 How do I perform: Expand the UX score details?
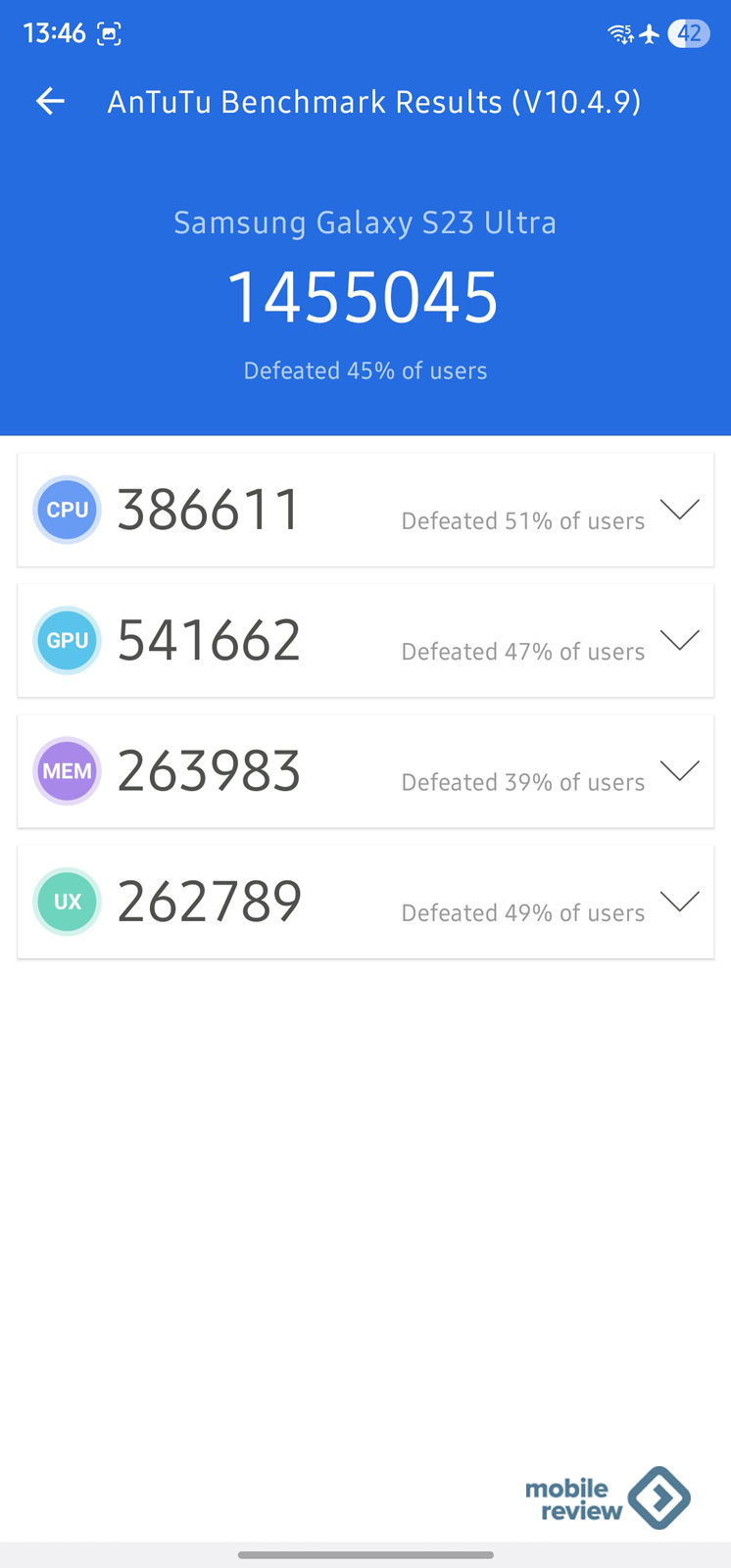(x=679, y=901)
